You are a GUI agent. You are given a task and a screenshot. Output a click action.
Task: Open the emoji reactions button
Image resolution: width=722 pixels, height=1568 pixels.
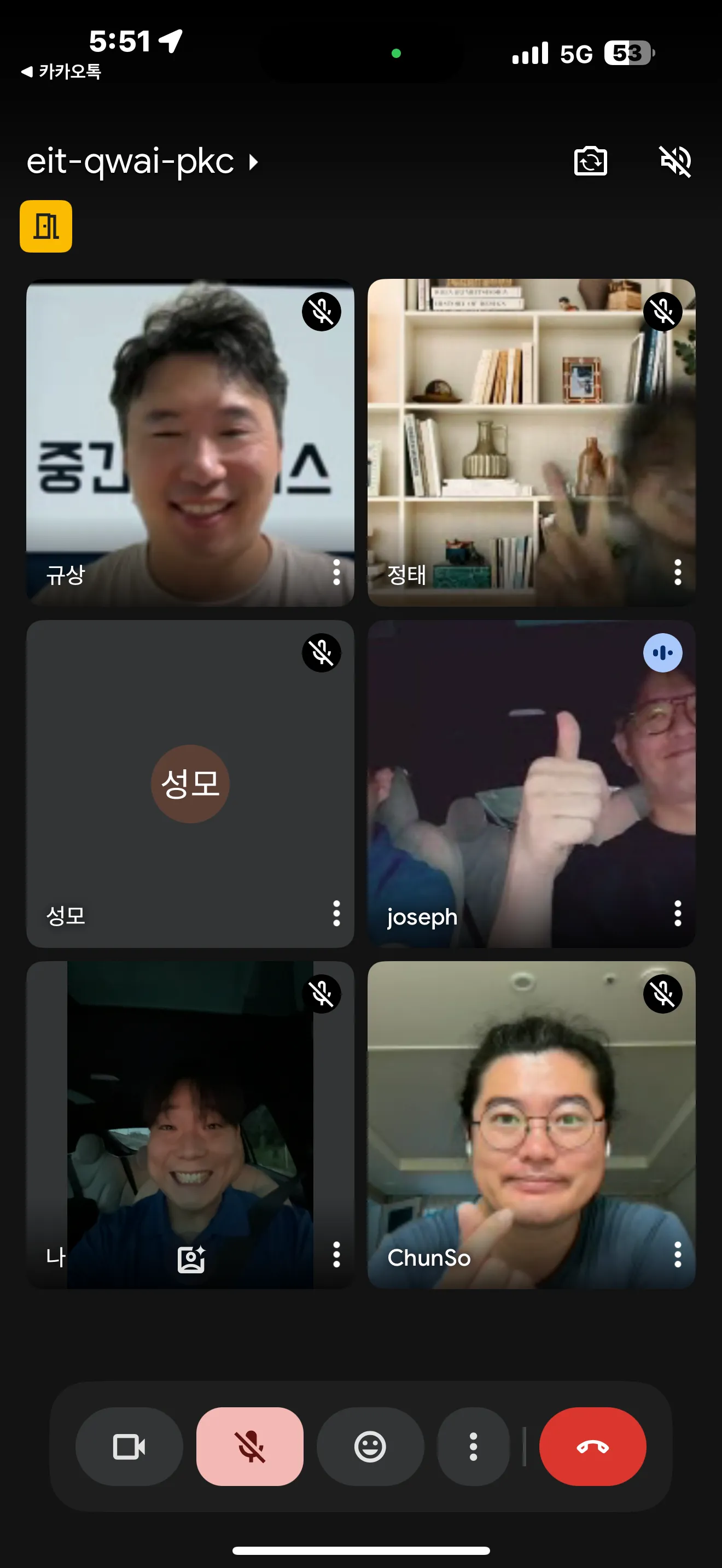[370, 1446]
